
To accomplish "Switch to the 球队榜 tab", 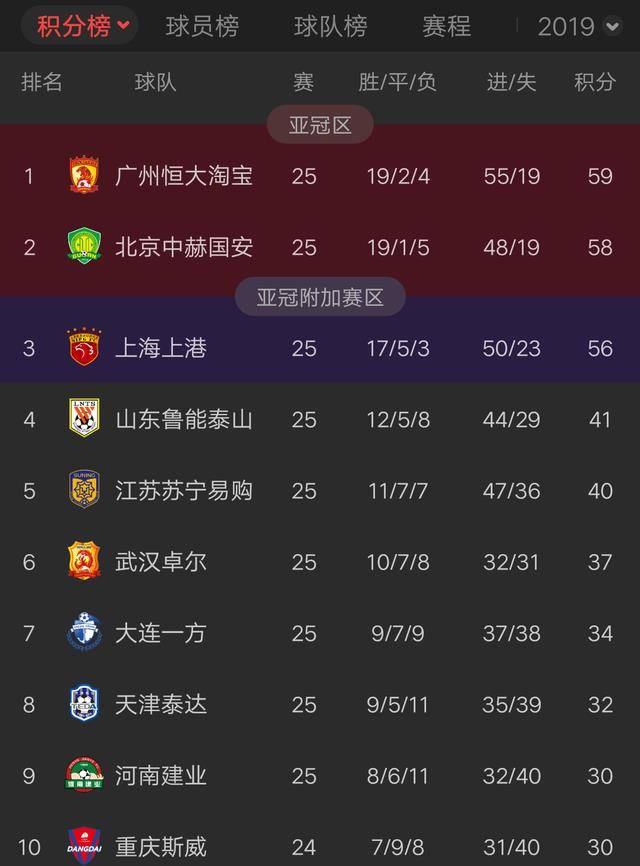I will [x=330, y=26].
